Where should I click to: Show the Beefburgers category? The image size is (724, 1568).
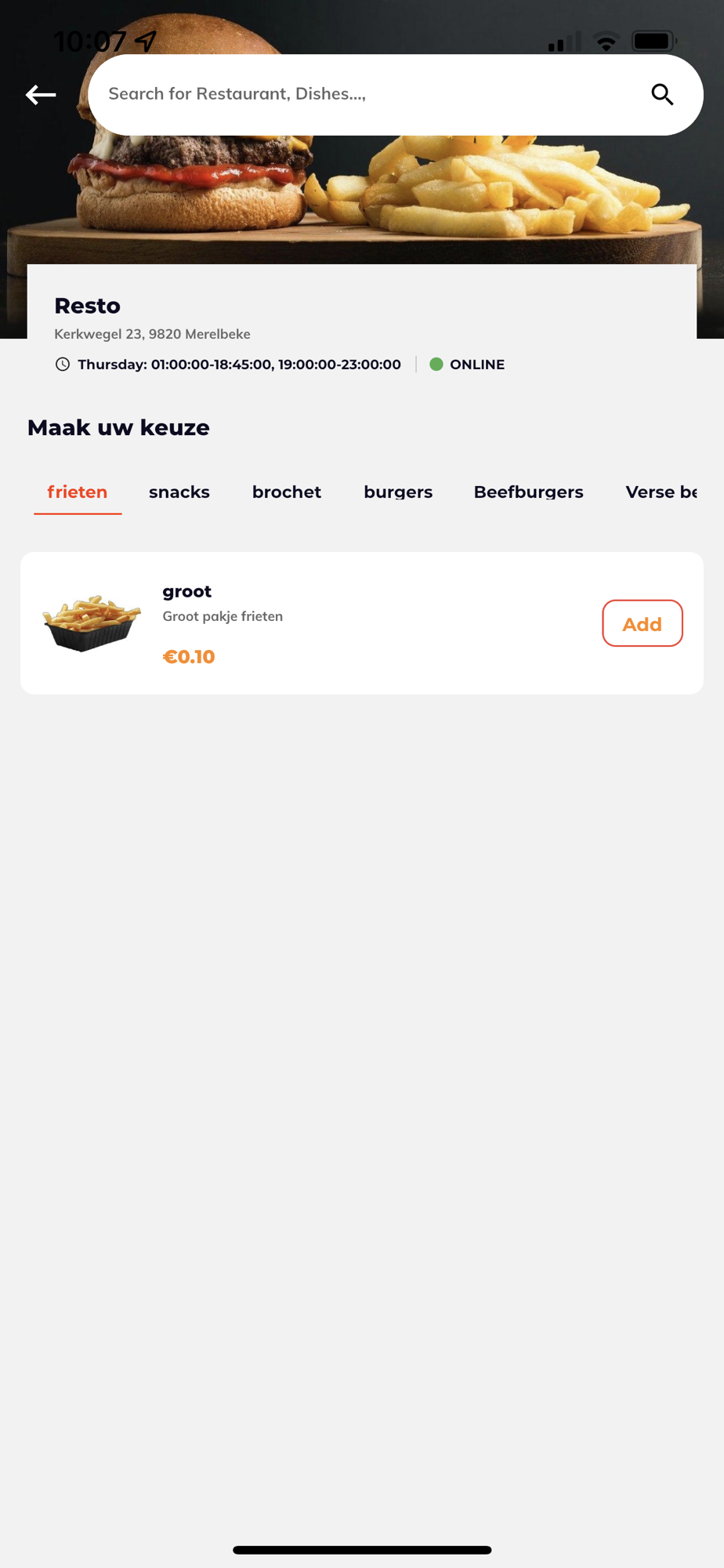tap(529, 492)
